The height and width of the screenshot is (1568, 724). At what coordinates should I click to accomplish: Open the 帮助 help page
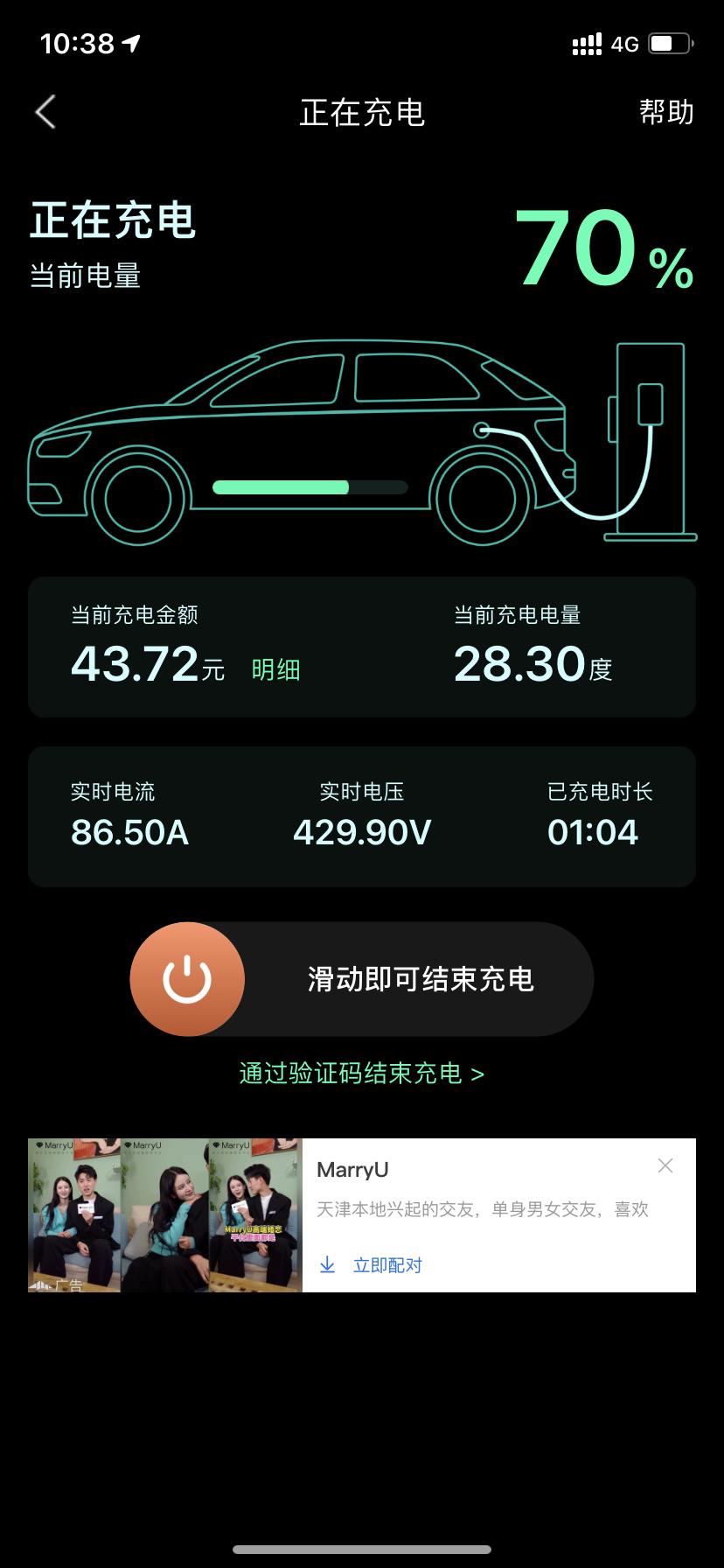(x=666, y=113)
